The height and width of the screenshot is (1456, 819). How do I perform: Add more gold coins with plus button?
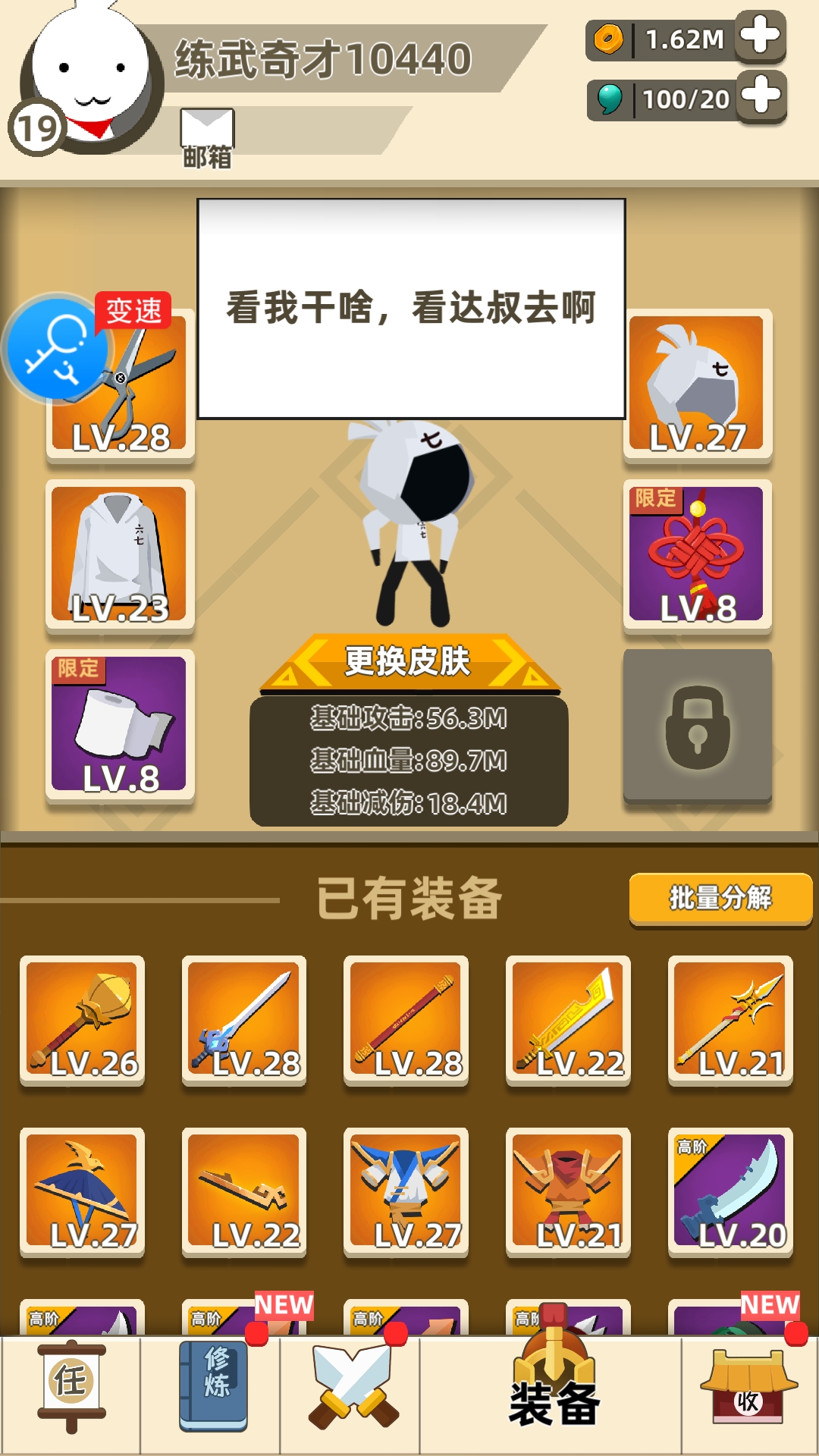coord(760,36)
